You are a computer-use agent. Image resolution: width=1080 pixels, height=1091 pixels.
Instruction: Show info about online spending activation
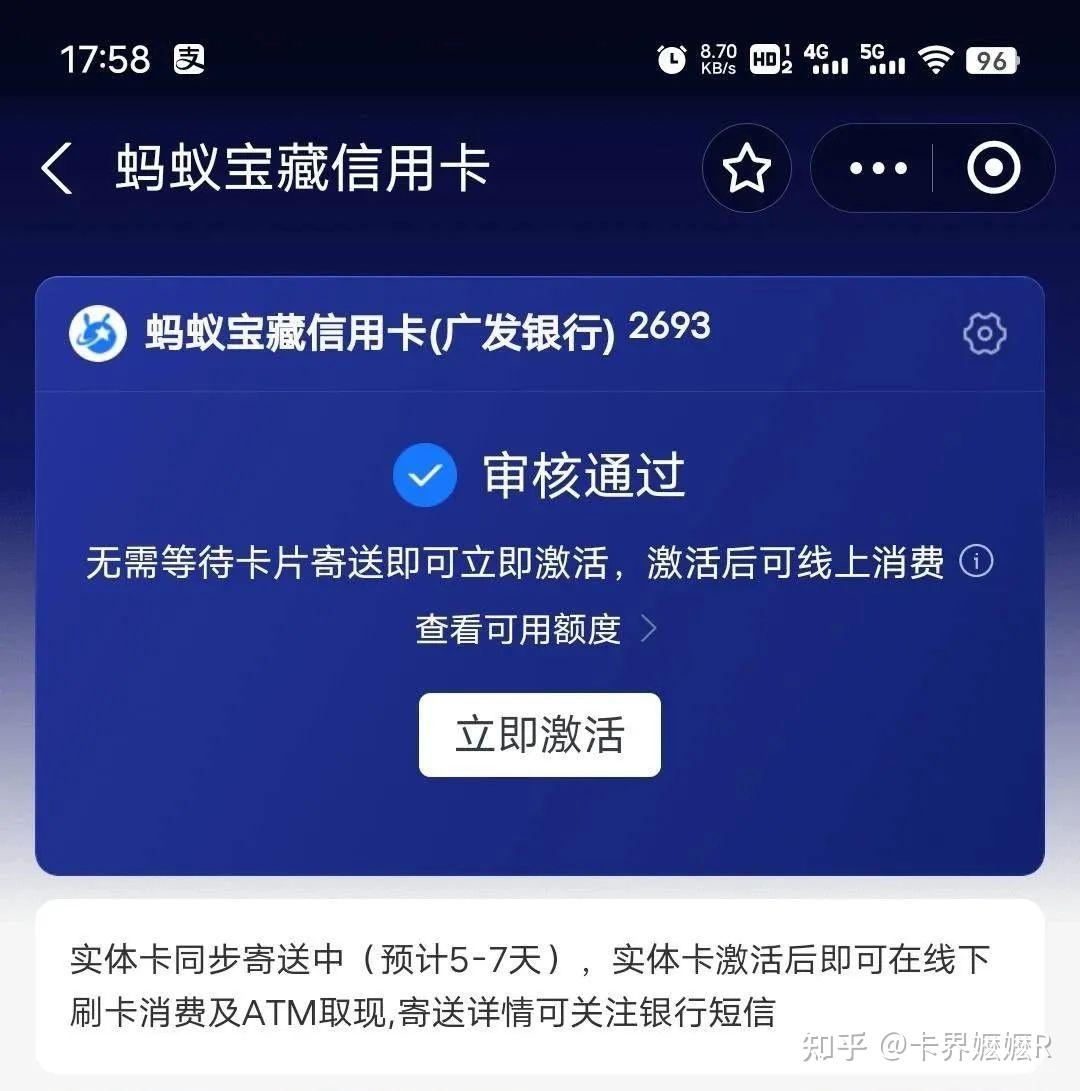[x=976, y=561]
